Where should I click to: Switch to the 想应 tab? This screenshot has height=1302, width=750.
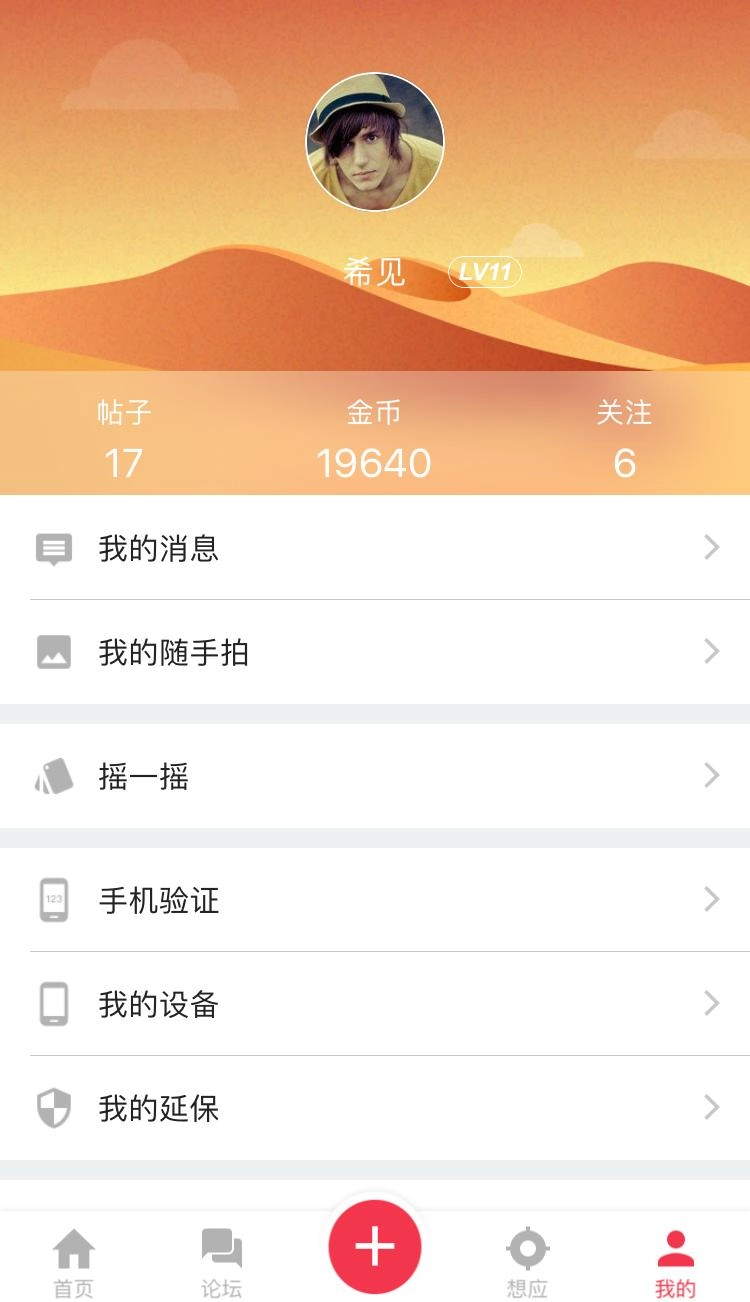point(527,1262)
